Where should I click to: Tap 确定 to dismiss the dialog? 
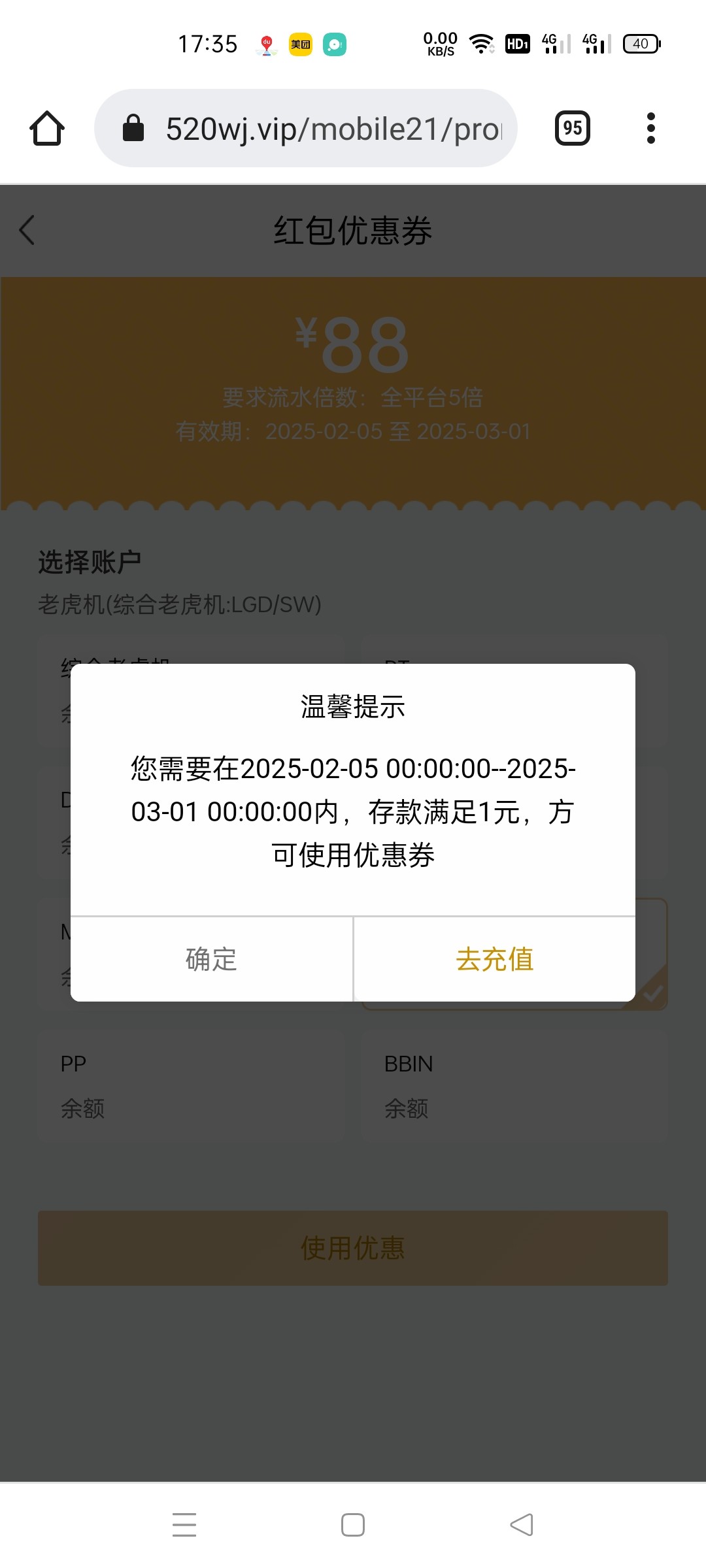coord(211,959)
